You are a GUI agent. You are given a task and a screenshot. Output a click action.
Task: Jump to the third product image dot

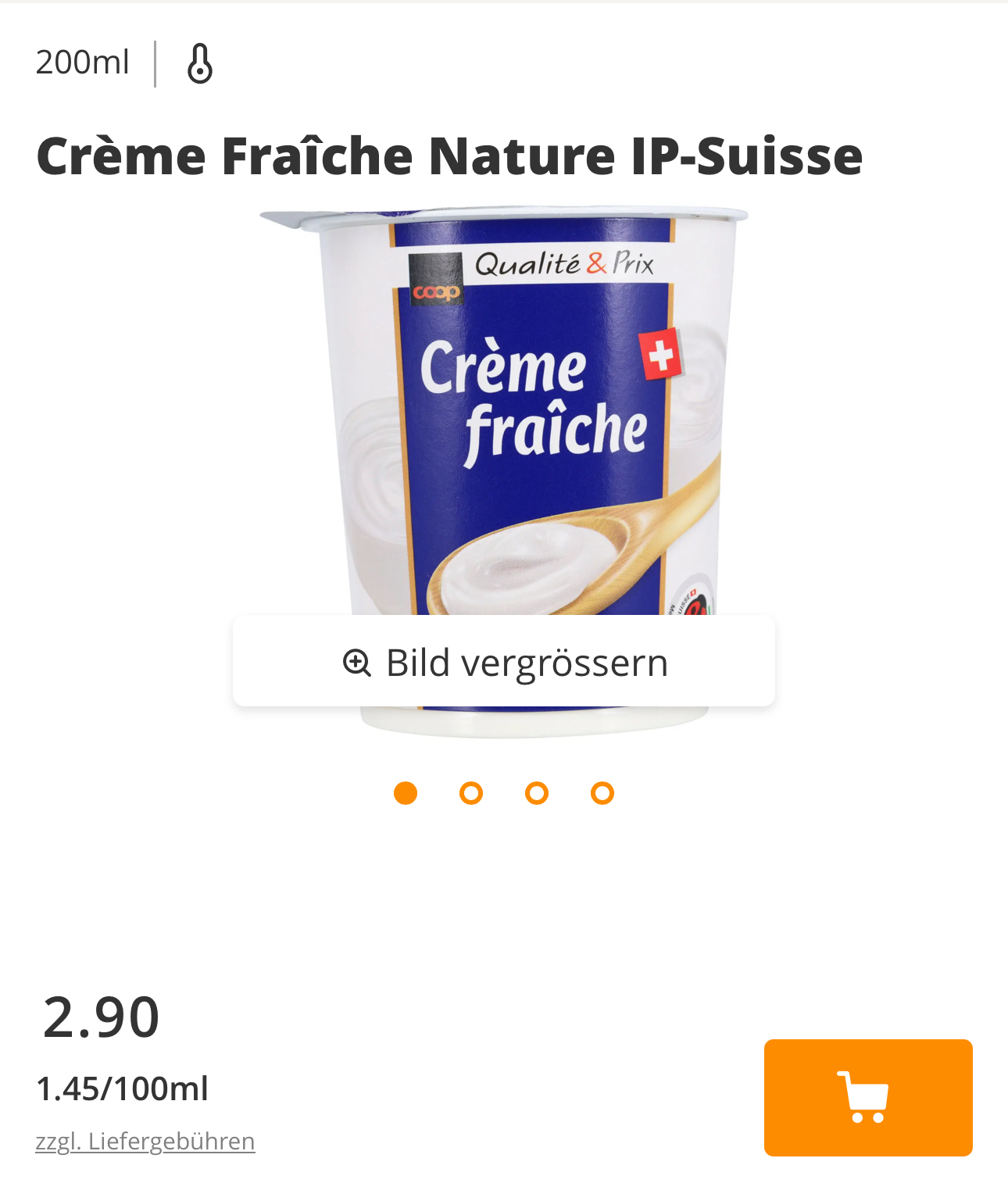[537, 793]
